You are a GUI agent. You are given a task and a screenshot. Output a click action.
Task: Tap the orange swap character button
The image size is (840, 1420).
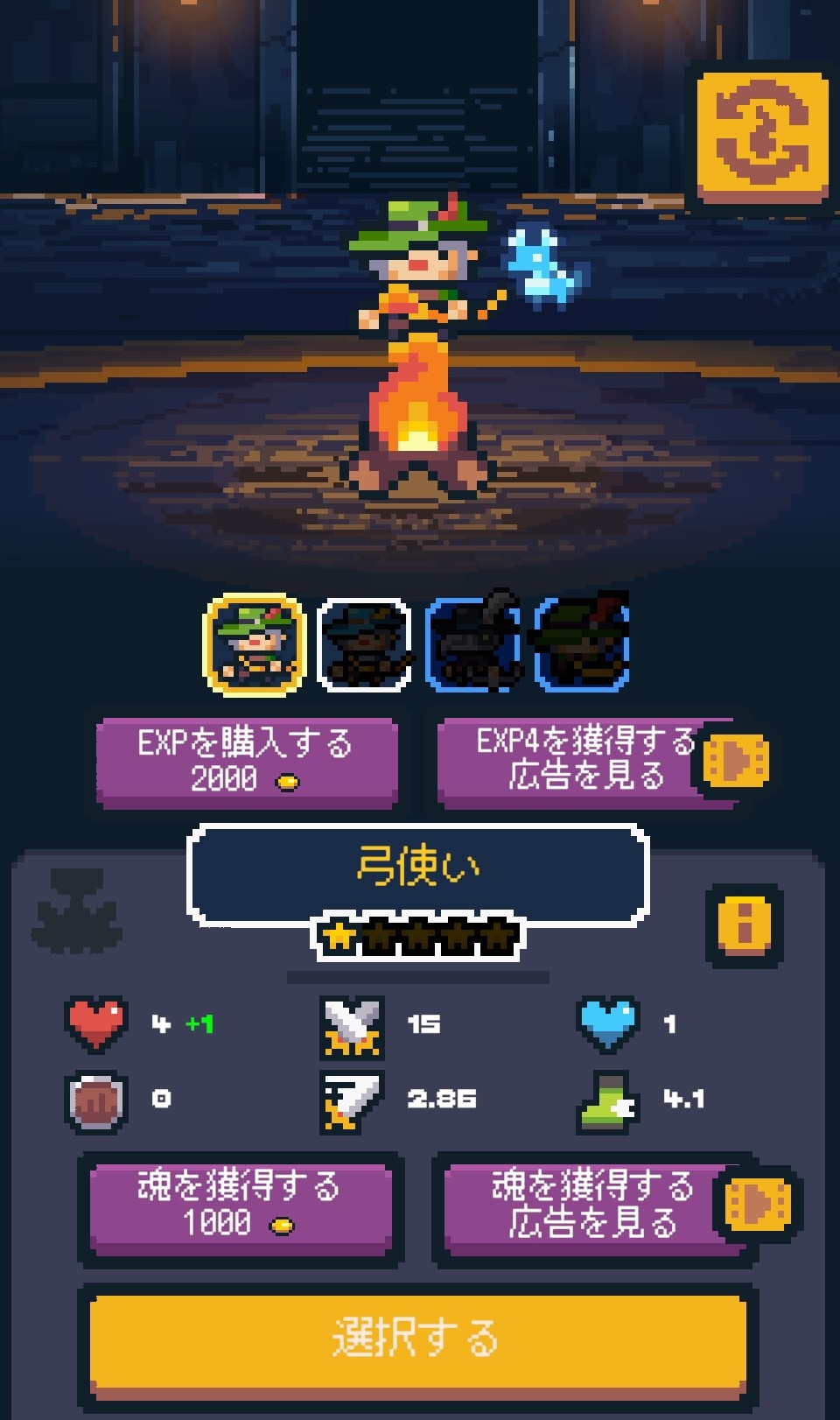click(x=762, y=137)
